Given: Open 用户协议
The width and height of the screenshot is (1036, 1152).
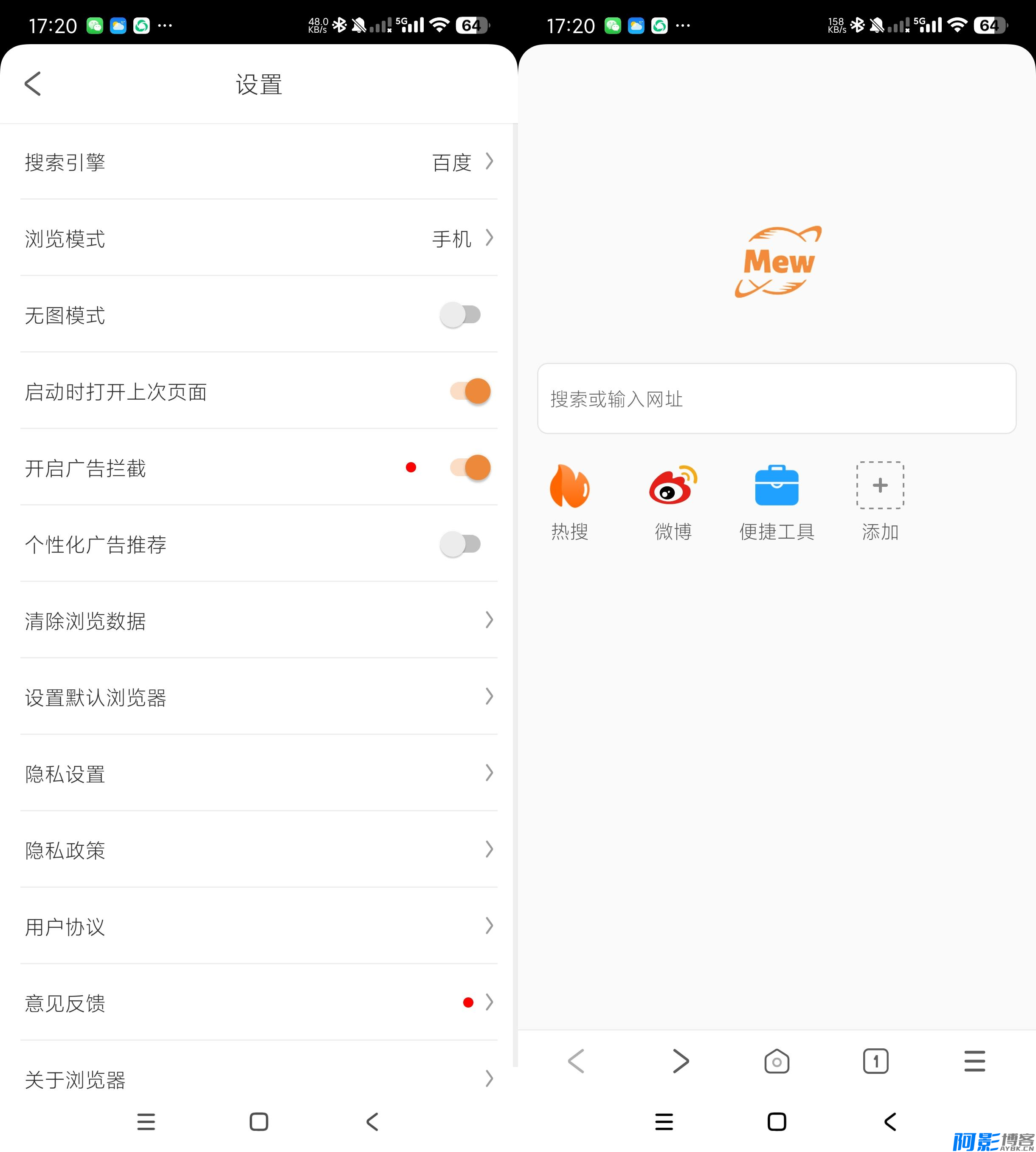Looking at the screenshot, I should click(x=259, y=926).
